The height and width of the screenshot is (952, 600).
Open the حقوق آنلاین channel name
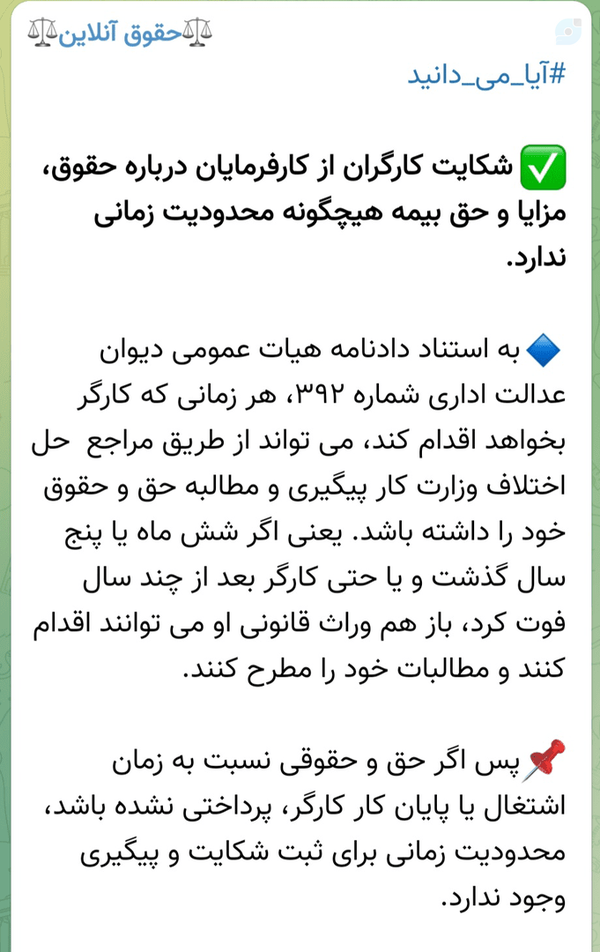click(120, 33)
